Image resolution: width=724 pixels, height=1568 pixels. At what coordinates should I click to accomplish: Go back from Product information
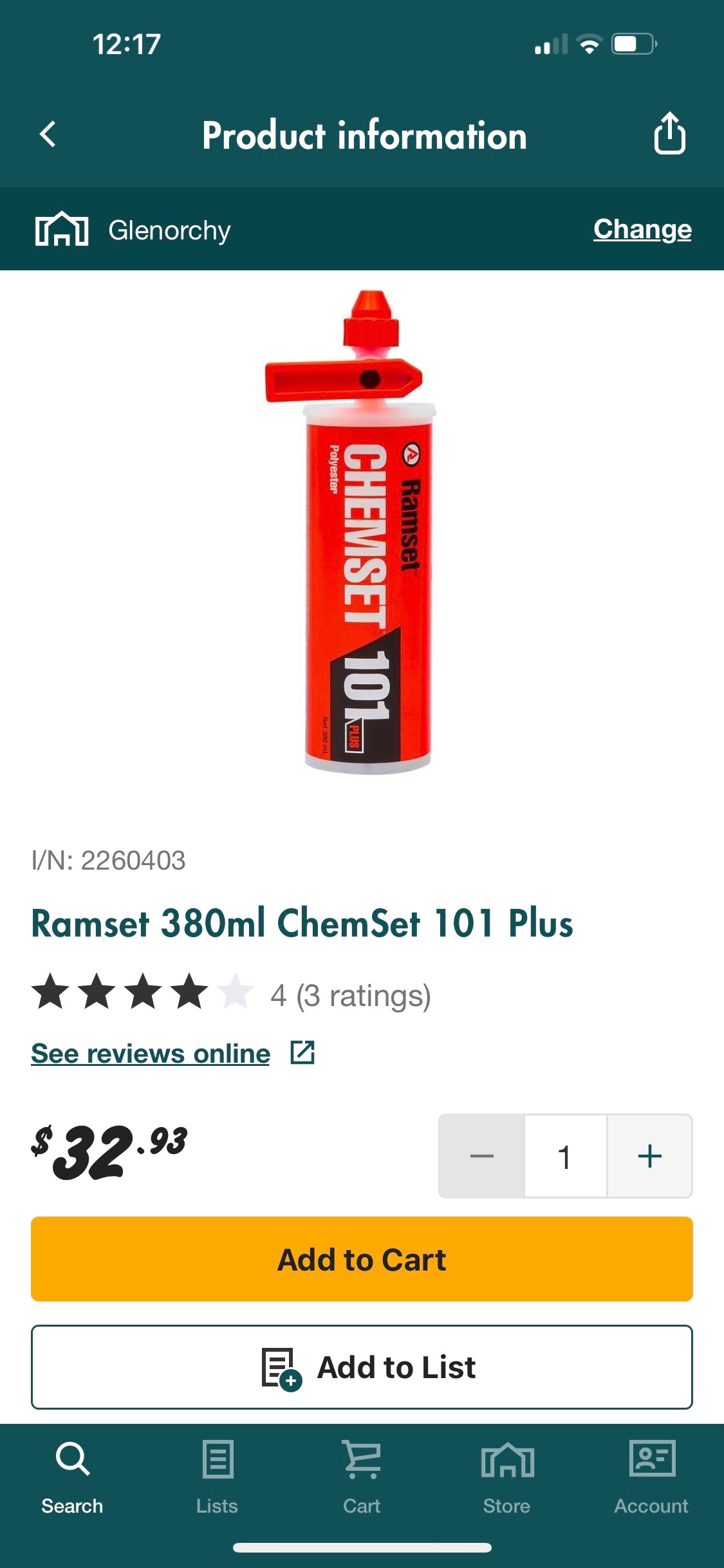(x=48, y=135)
